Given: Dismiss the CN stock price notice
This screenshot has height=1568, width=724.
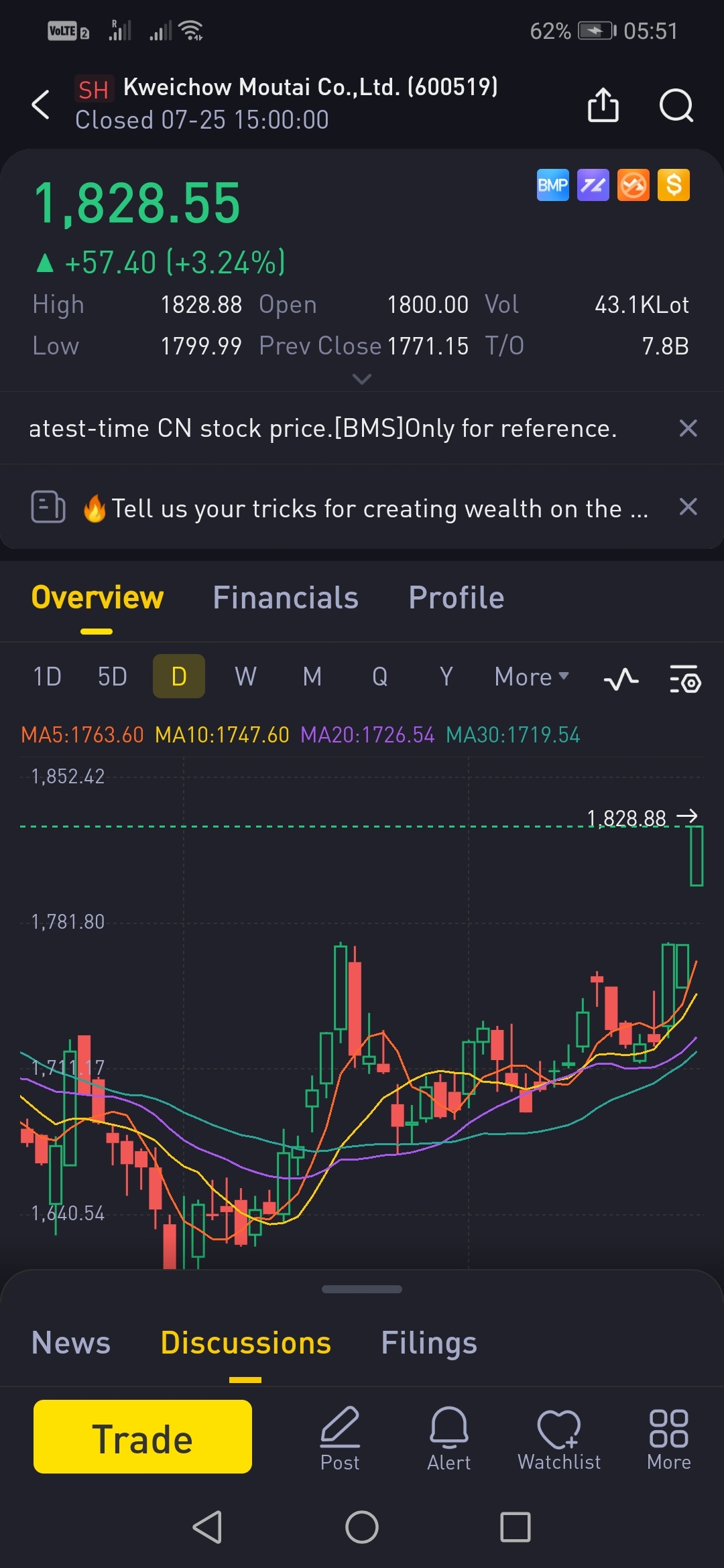Looking at the screenshot, I should point(688,428).
